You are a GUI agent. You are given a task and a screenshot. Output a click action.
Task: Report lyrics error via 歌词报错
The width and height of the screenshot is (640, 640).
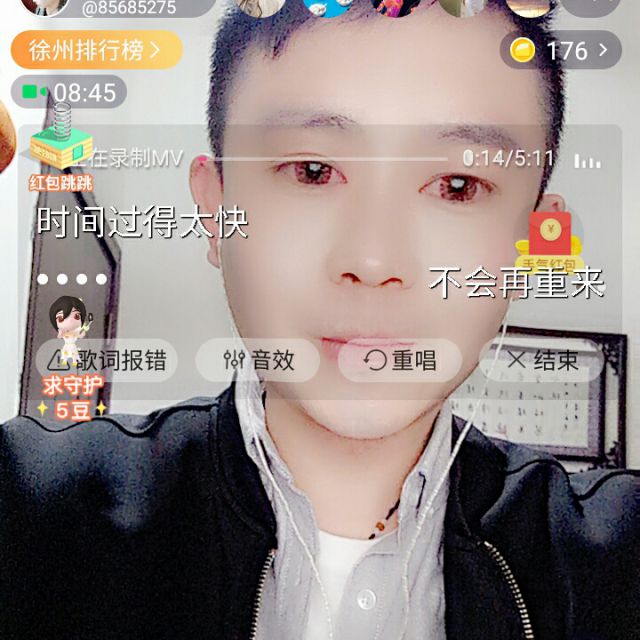pos(107,360)
